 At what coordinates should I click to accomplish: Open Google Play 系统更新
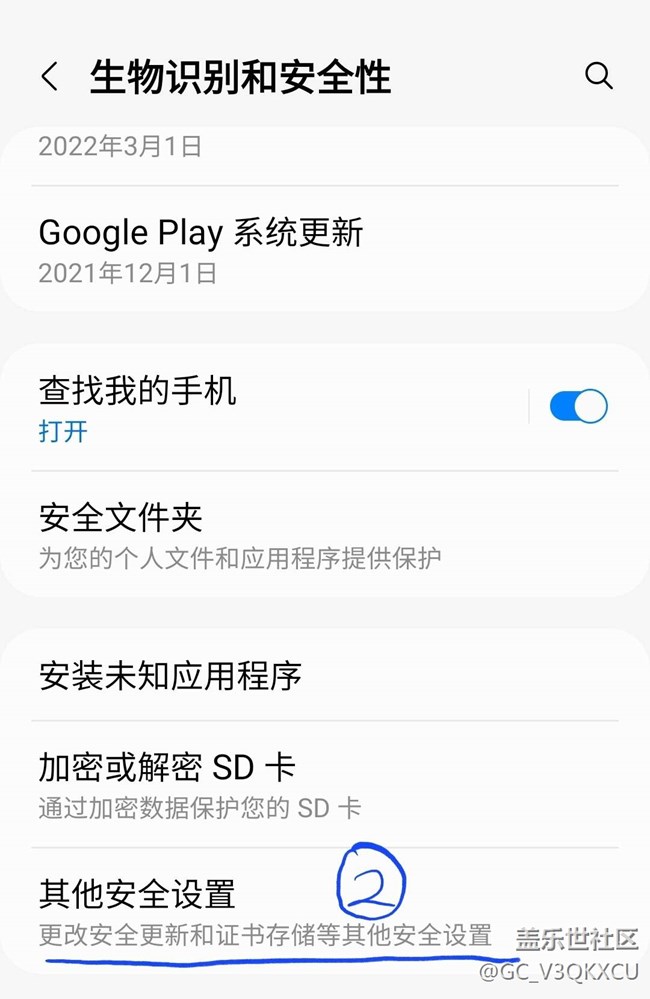pyautogui.click(x=200, y=249)
